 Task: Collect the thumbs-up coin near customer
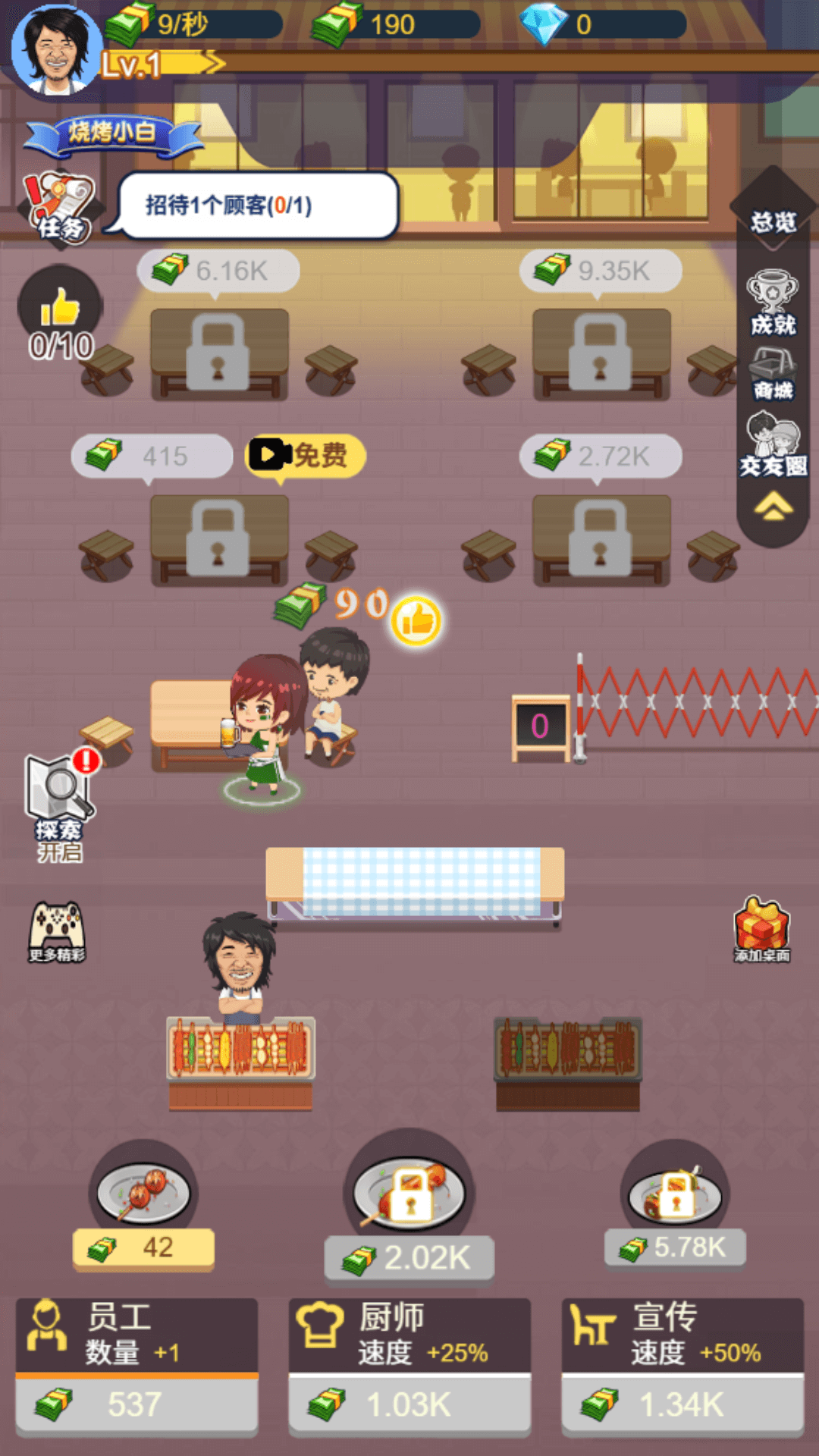(416, 621)
